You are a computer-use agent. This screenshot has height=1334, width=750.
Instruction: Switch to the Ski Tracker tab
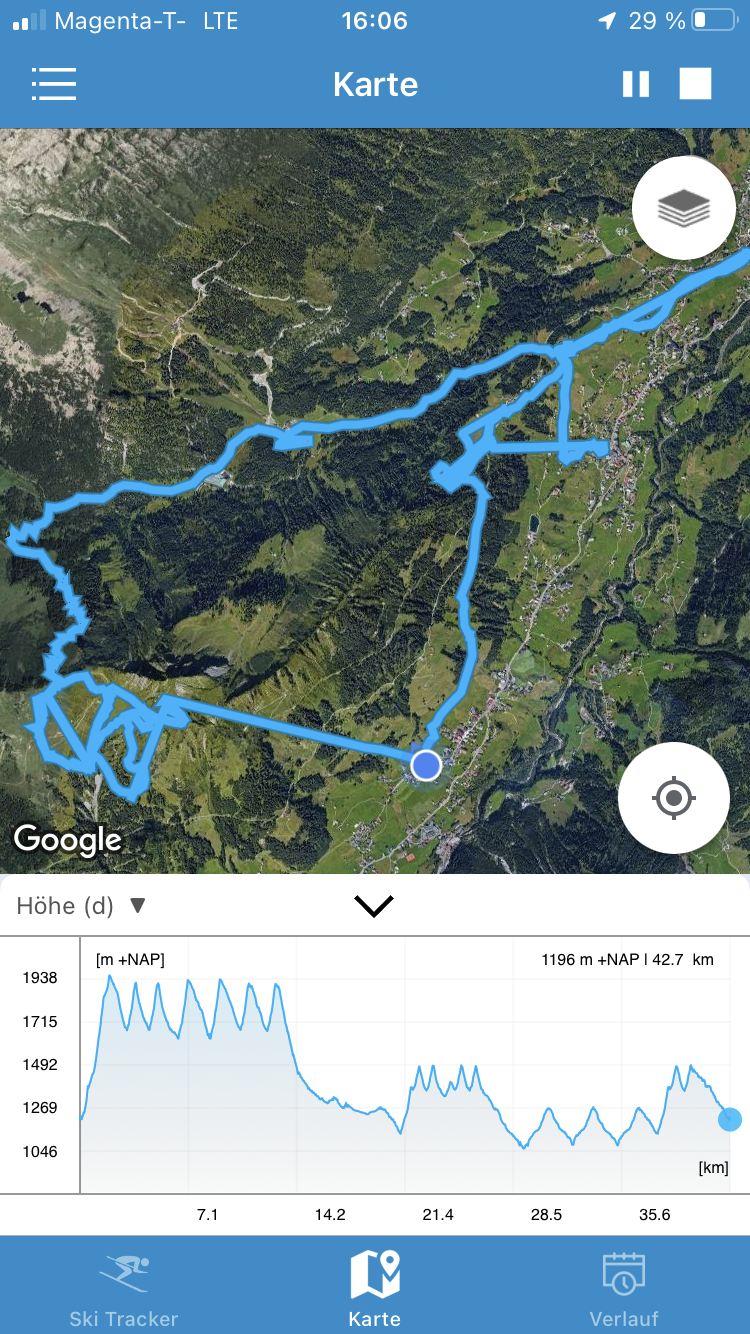(124, 1288)
